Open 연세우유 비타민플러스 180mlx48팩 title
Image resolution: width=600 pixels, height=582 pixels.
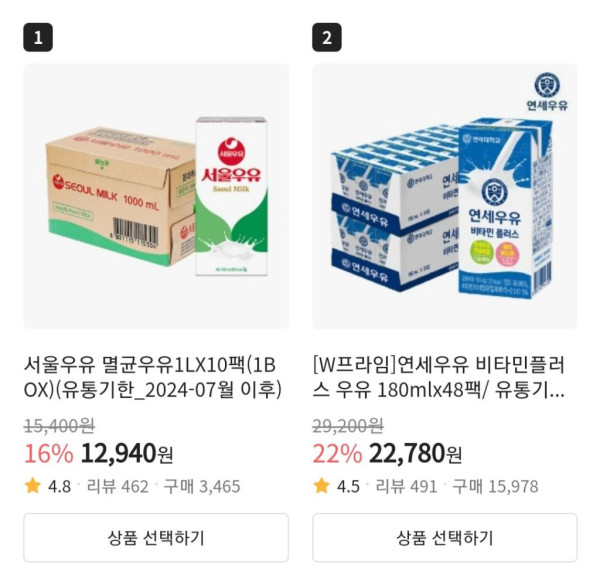click(440, 376)
